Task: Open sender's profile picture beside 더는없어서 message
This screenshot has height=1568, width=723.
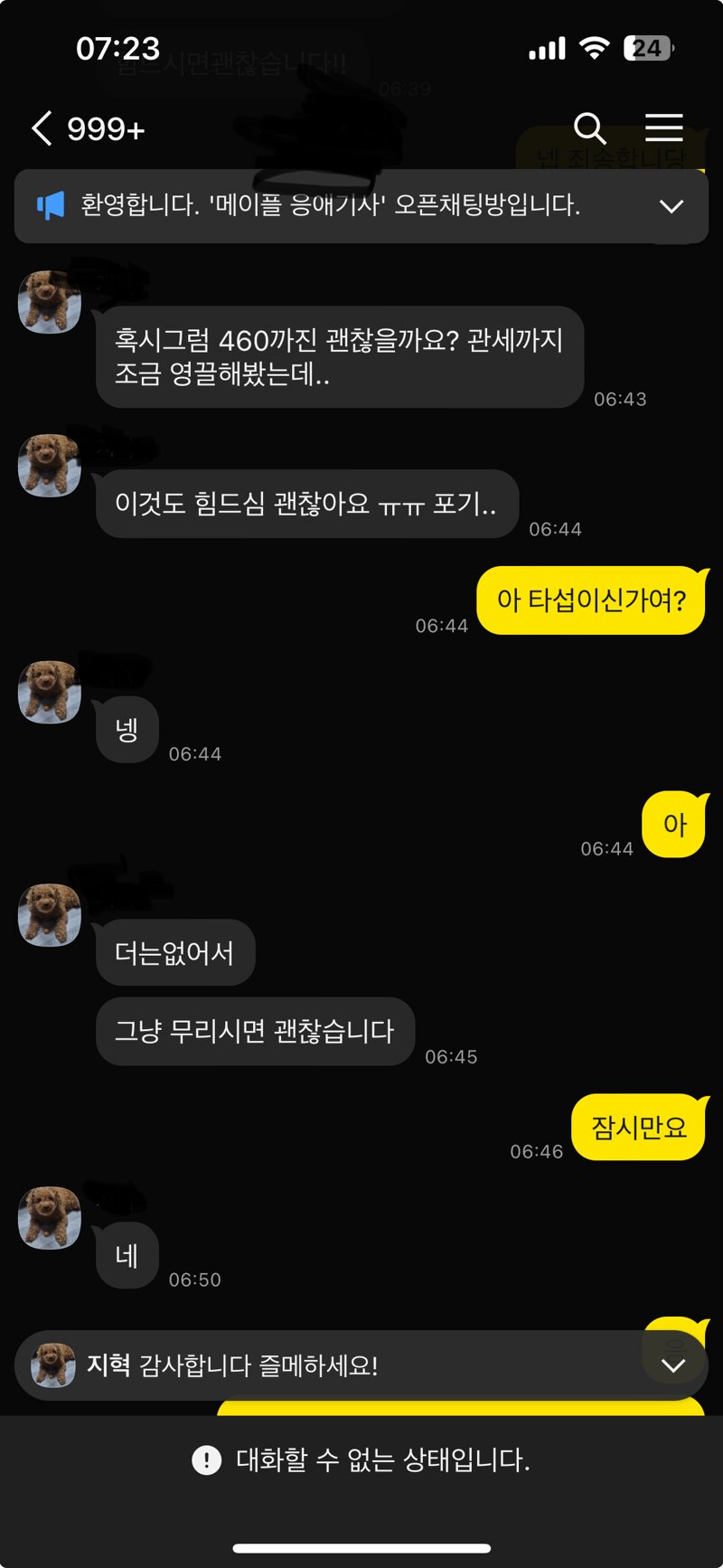Action: (x=50, y=915)
